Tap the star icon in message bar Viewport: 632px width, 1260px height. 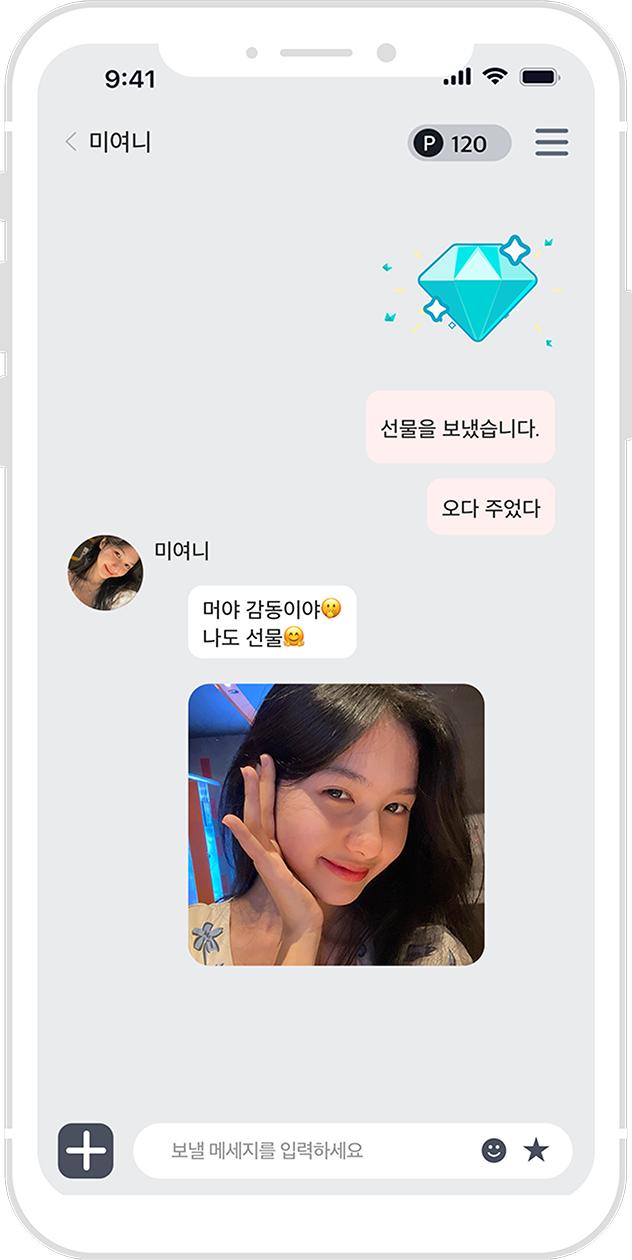pyautogui.click(x=537, y=1150)
